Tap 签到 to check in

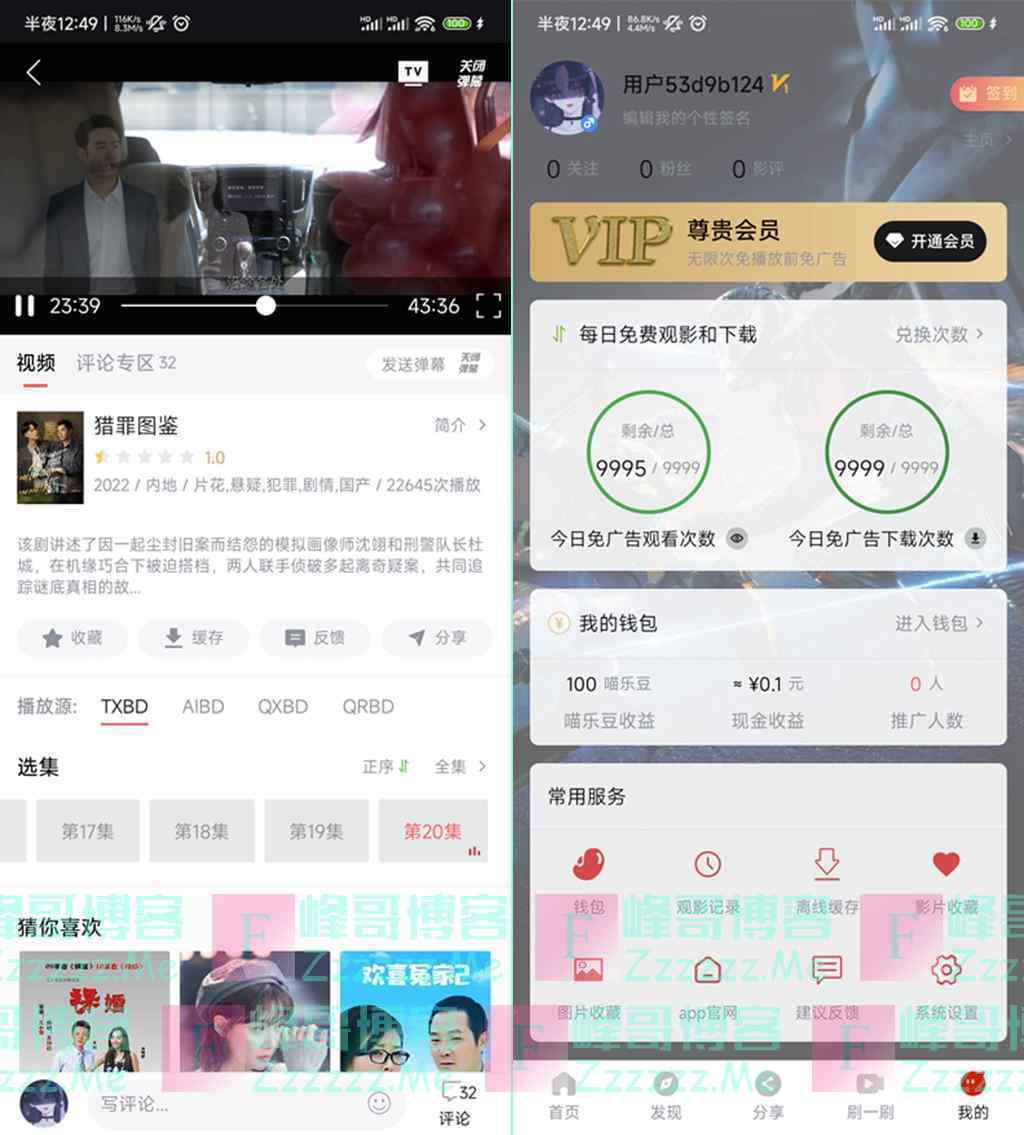coord(987,93)
